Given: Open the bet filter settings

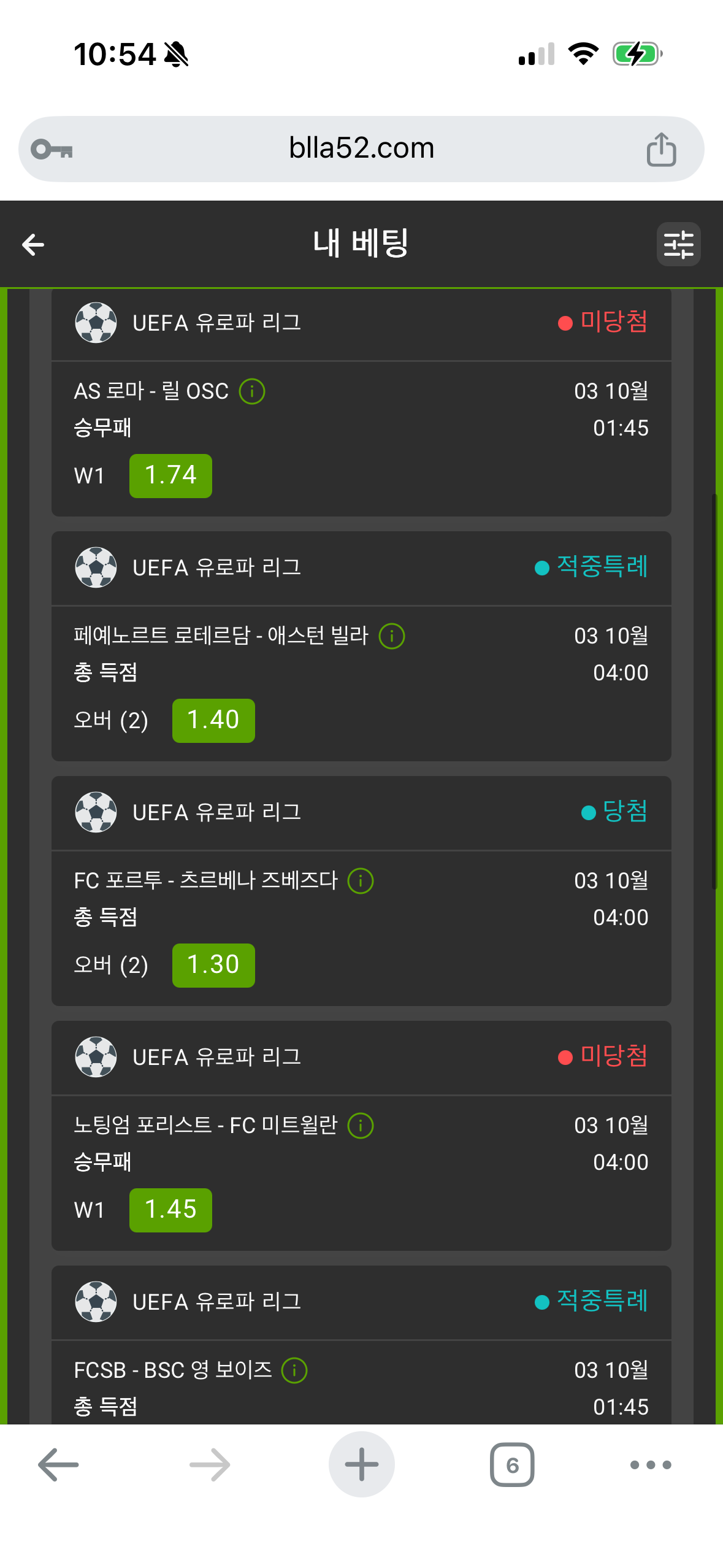Looking at the screenshot, I should (678, 245).
